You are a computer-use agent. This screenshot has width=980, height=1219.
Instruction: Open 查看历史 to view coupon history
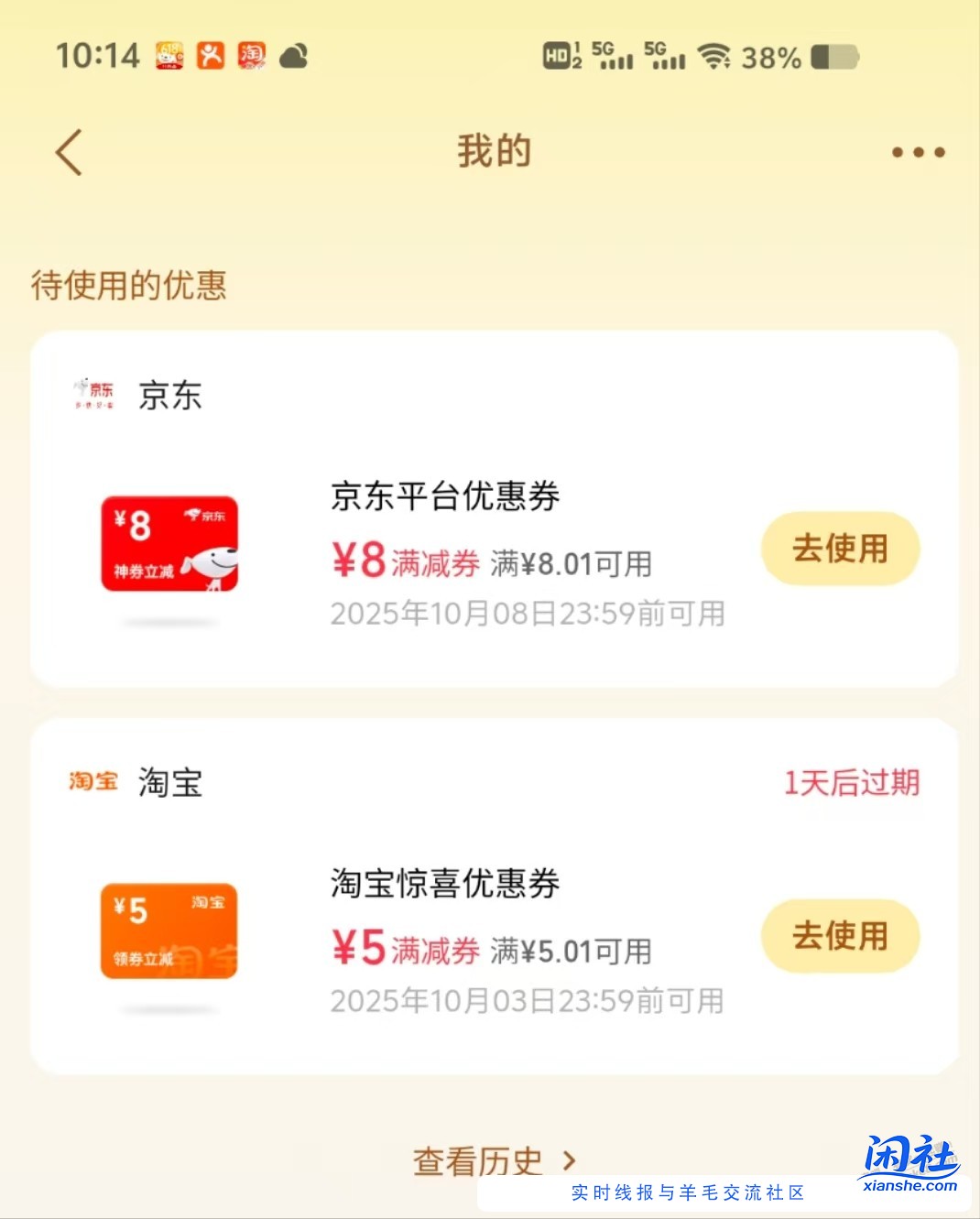pyautogui.click(x=476, y=1159)
